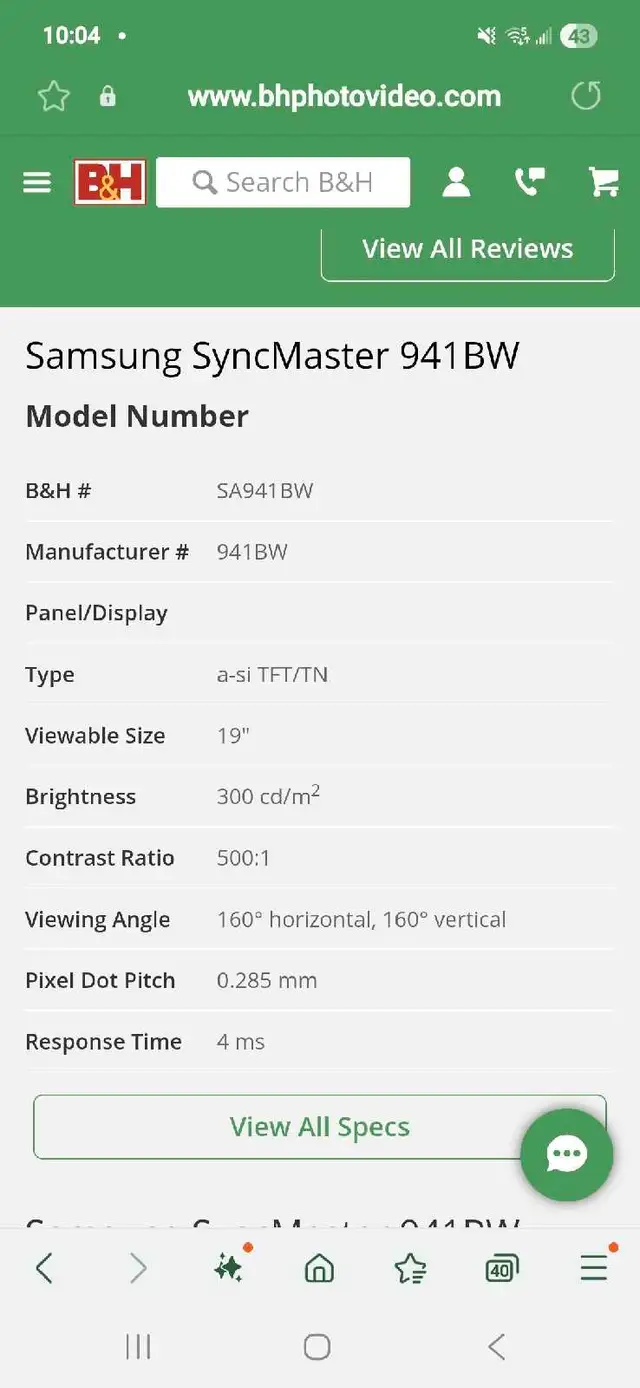The height and width of the screenshot is (1388, 640).
Task: Open the phone contact icon
Action: point(529,182)
